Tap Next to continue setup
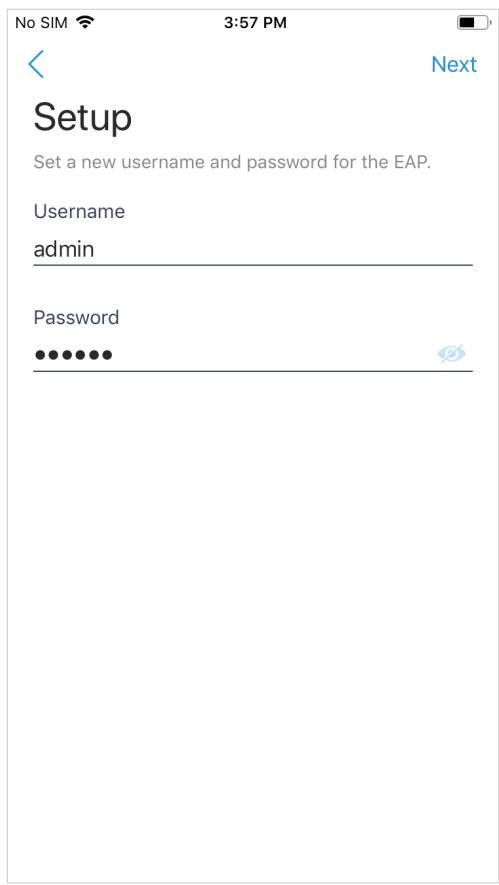The height and width of the screenshot is (885, 499). tap(454, 64)
